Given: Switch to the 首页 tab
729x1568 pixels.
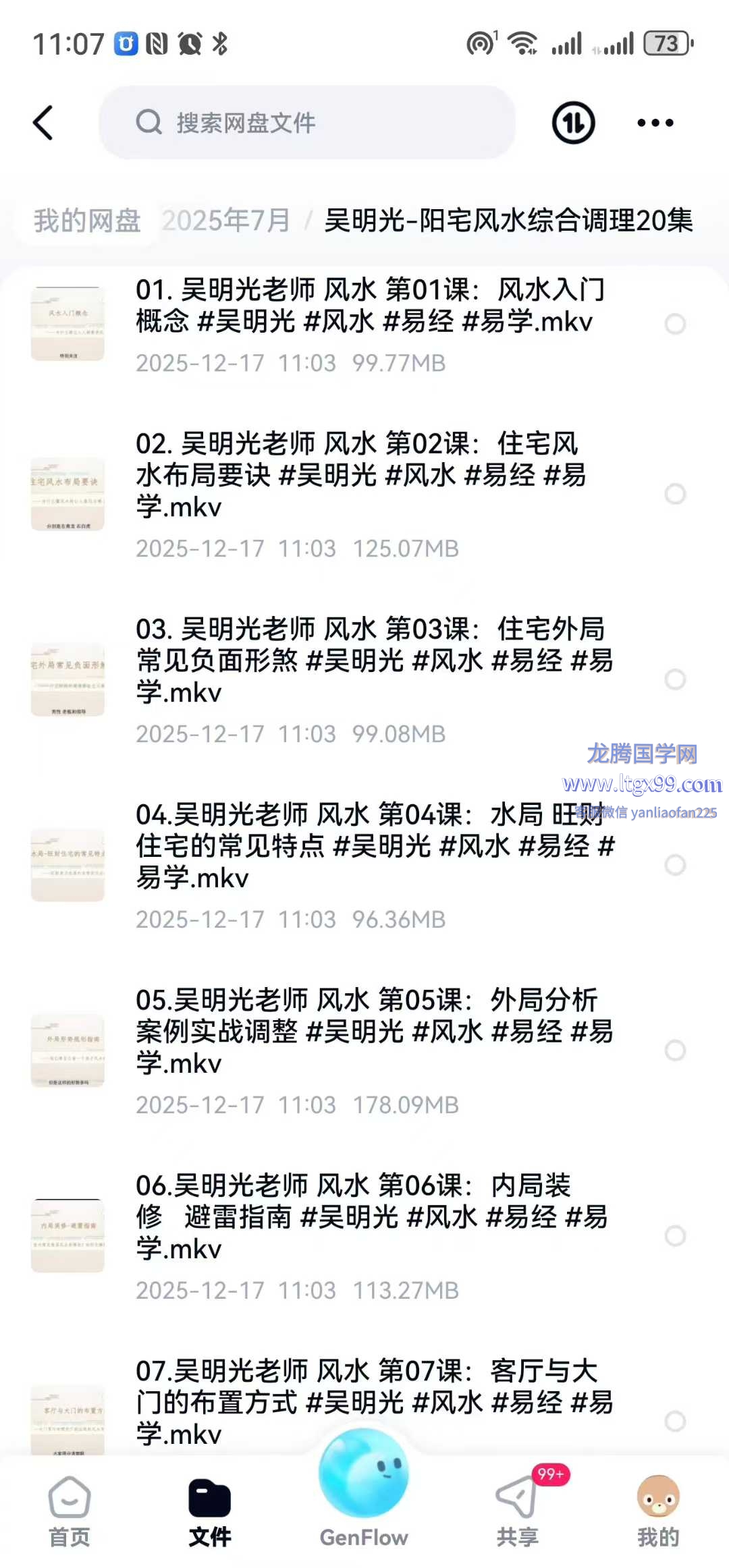Looking at the screenshot, I should [x=69, y=1511].
